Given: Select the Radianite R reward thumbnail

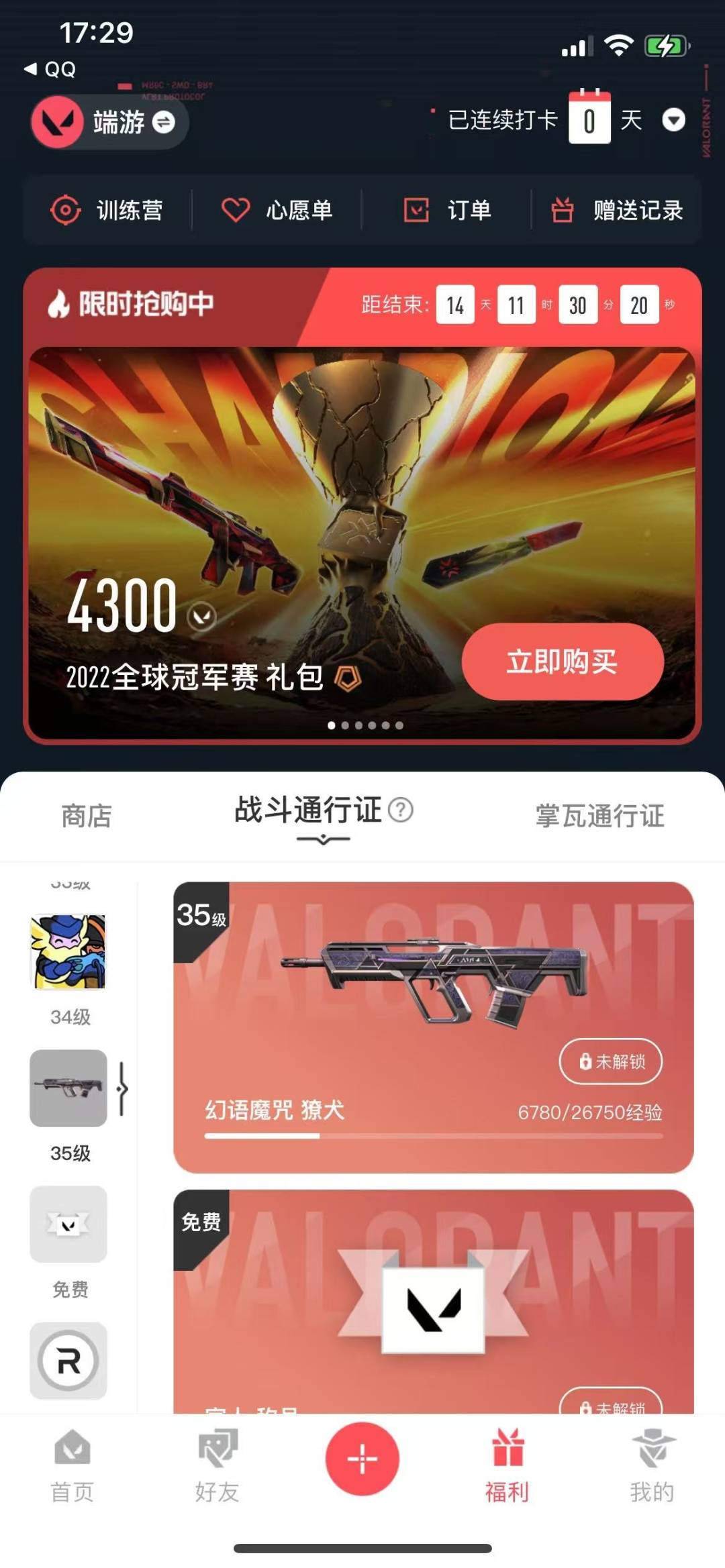Looking at the screenshot, I should coord(68,1361).
